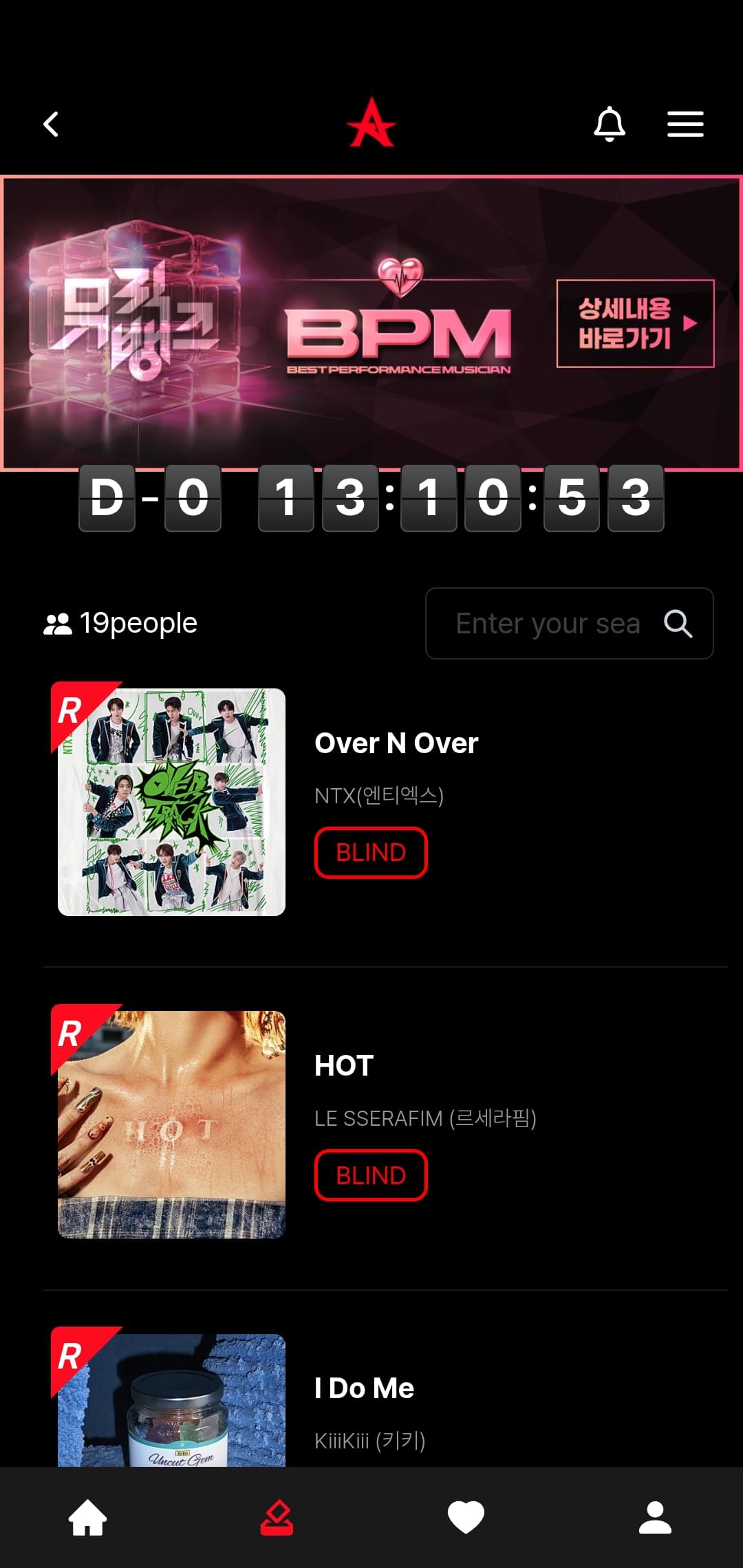Tap BLIND button for HOT
Viewport: 743px width, 1568px height.
371,1175
